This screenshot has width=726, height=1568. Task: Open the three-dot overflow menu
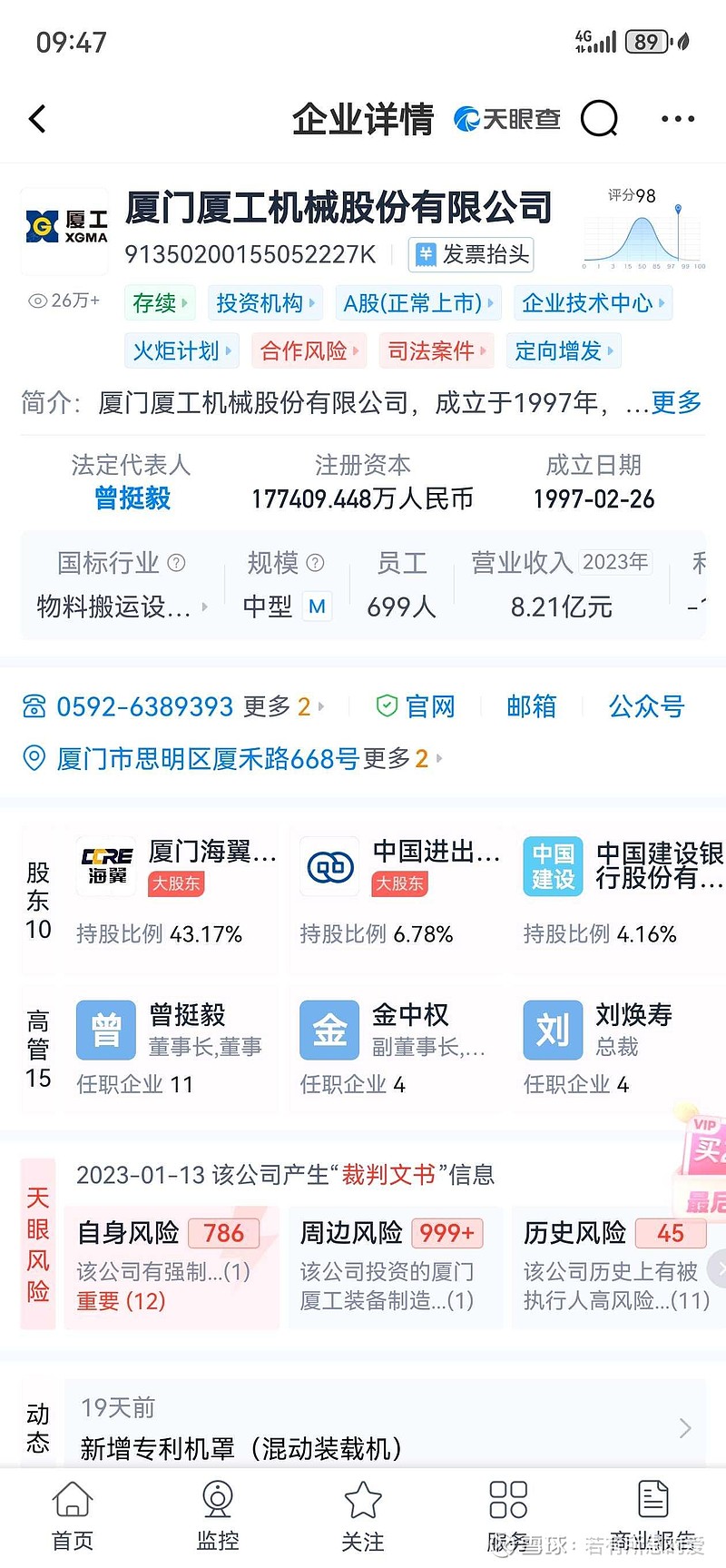(677, 119)
